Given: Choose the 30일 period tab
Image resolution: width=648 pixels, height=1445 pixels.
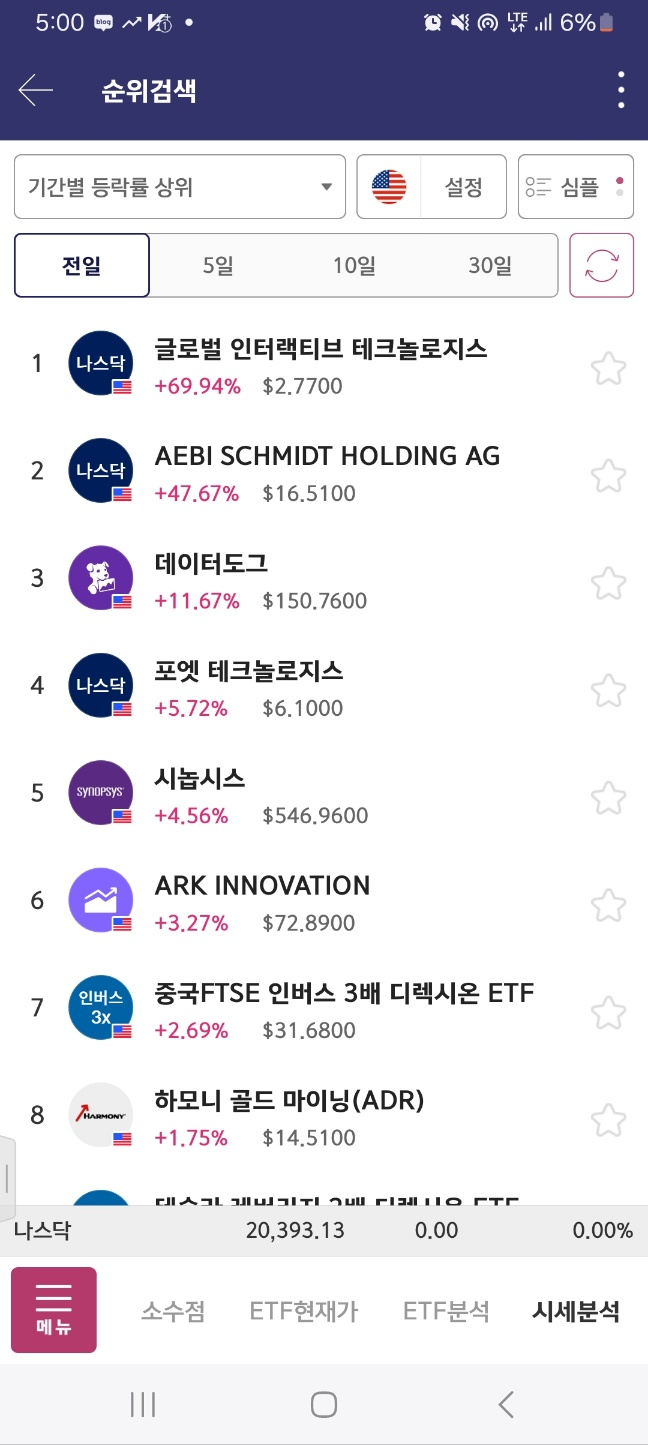Looking at the screenshot, I should (490, 266).
